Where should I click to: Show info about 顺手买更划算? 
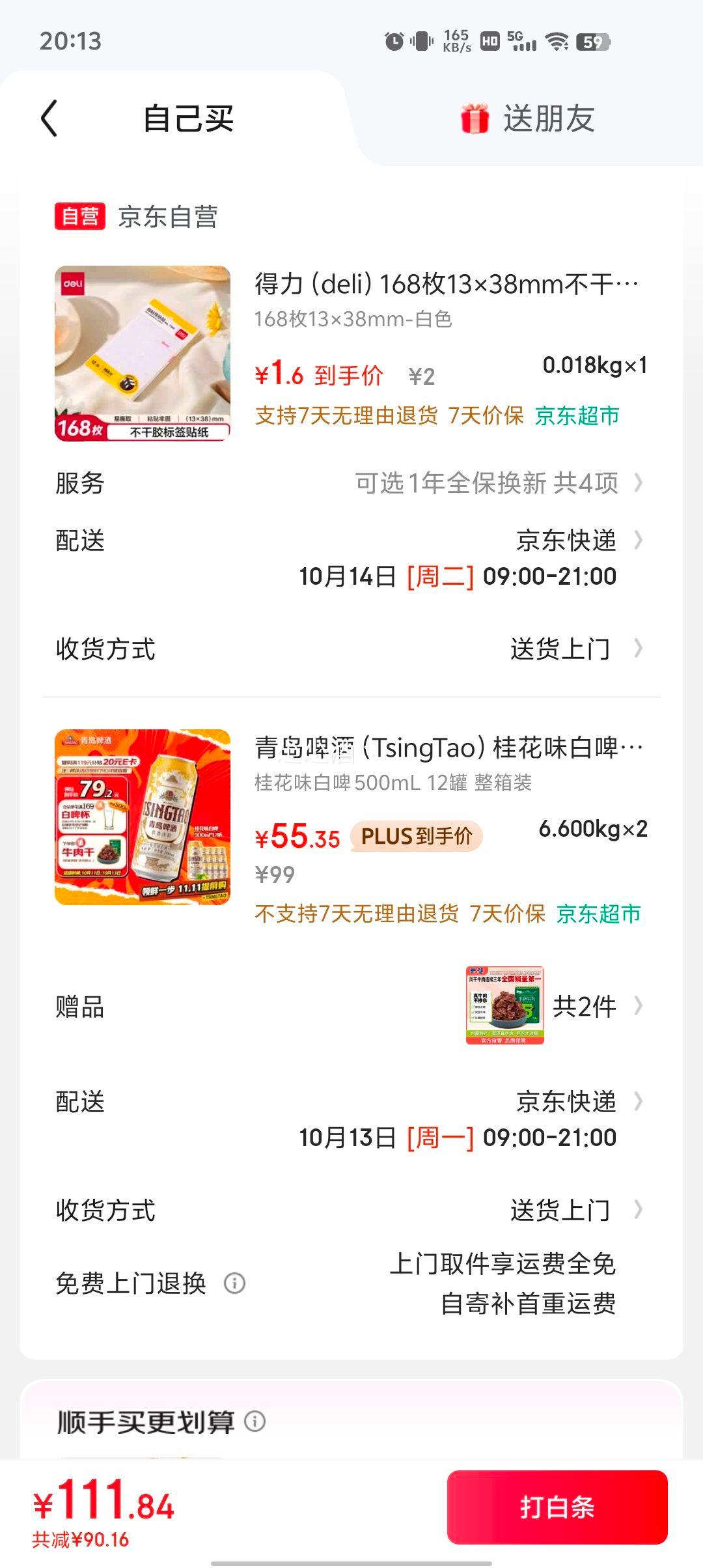[255, 1421]
